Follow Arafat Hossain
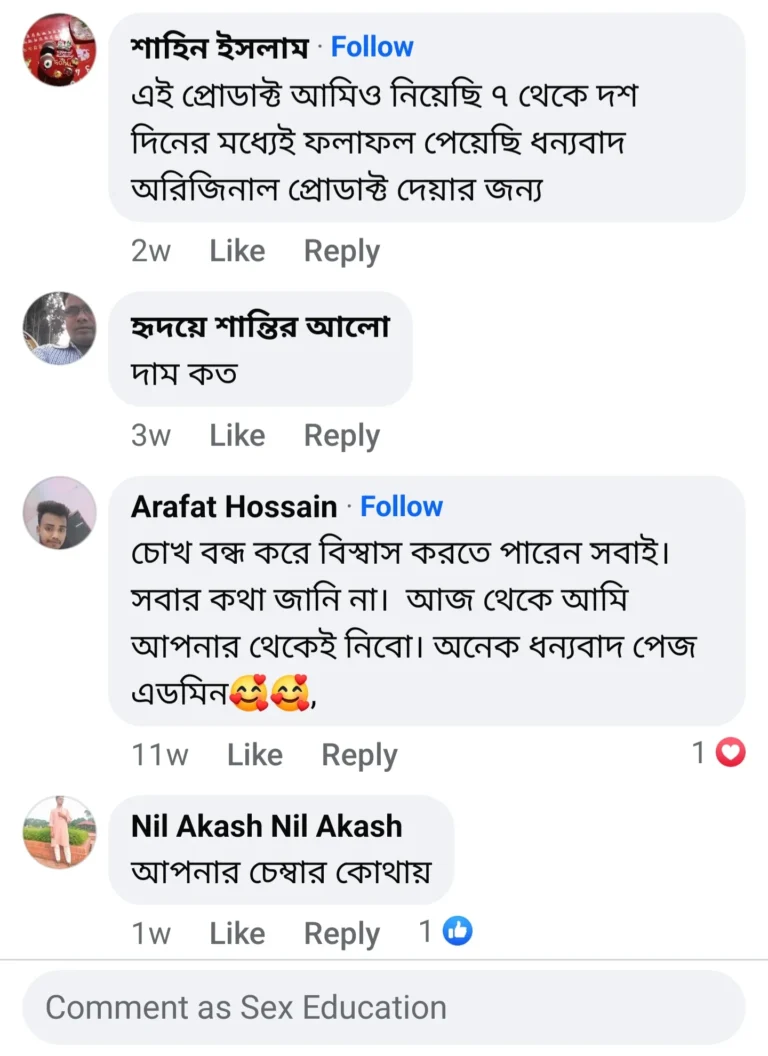The height and width of the screenshot is (1056, 768). coord(401,507)
